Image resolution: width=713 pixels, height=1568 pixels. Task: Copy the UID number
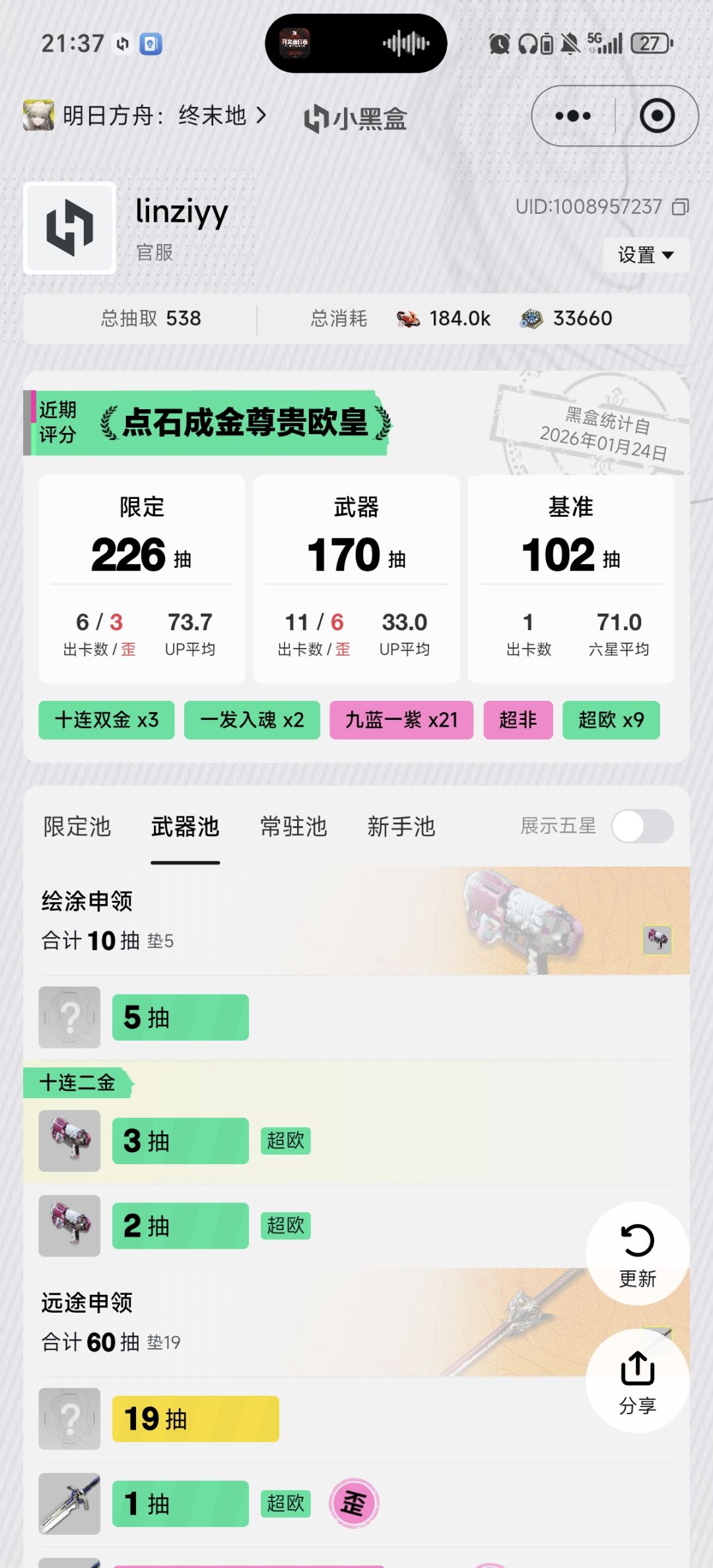tap(680, 207)
